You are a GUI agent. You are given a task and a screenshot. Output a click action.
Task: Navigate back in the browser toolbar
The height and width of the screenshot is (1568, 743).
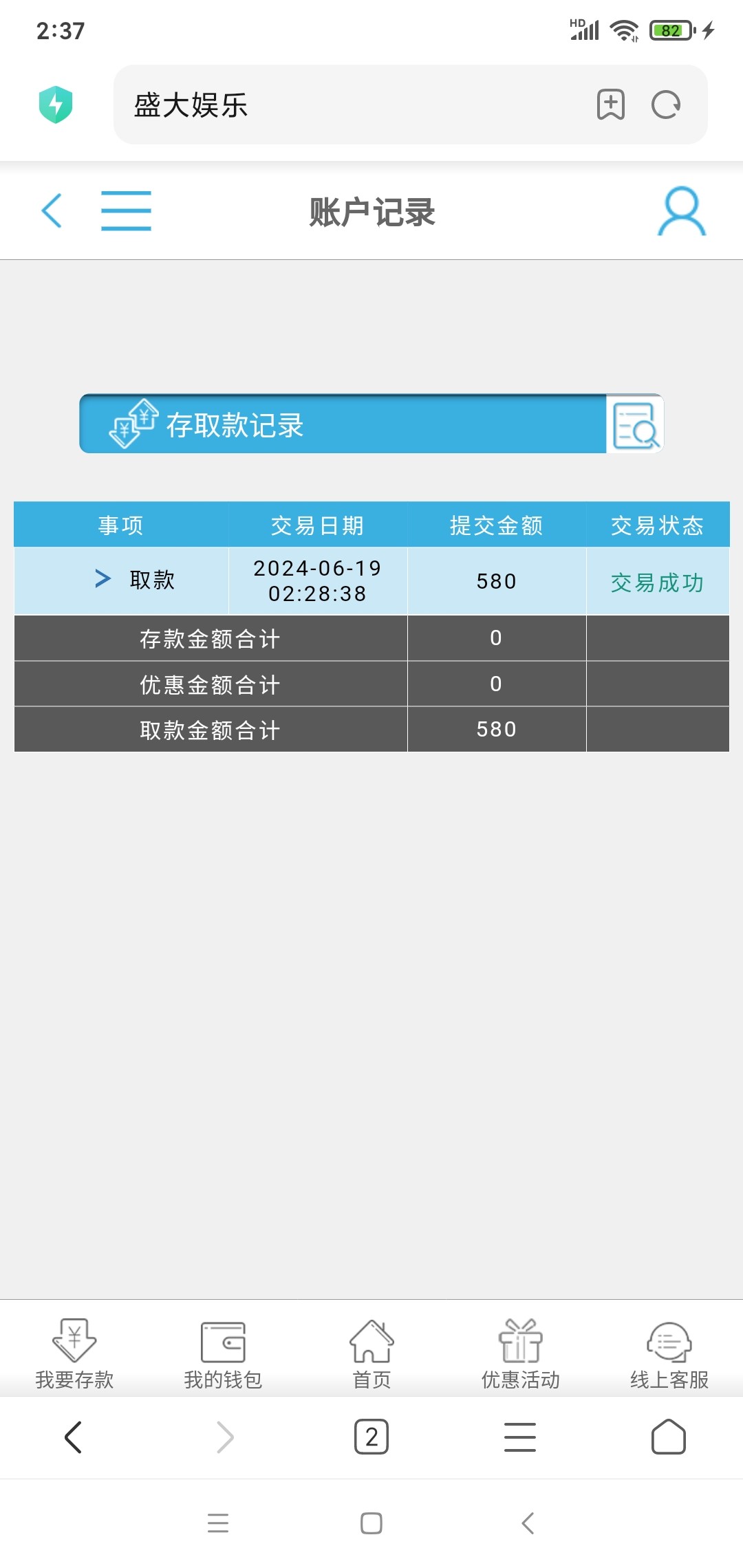(x=73, y=1437)
